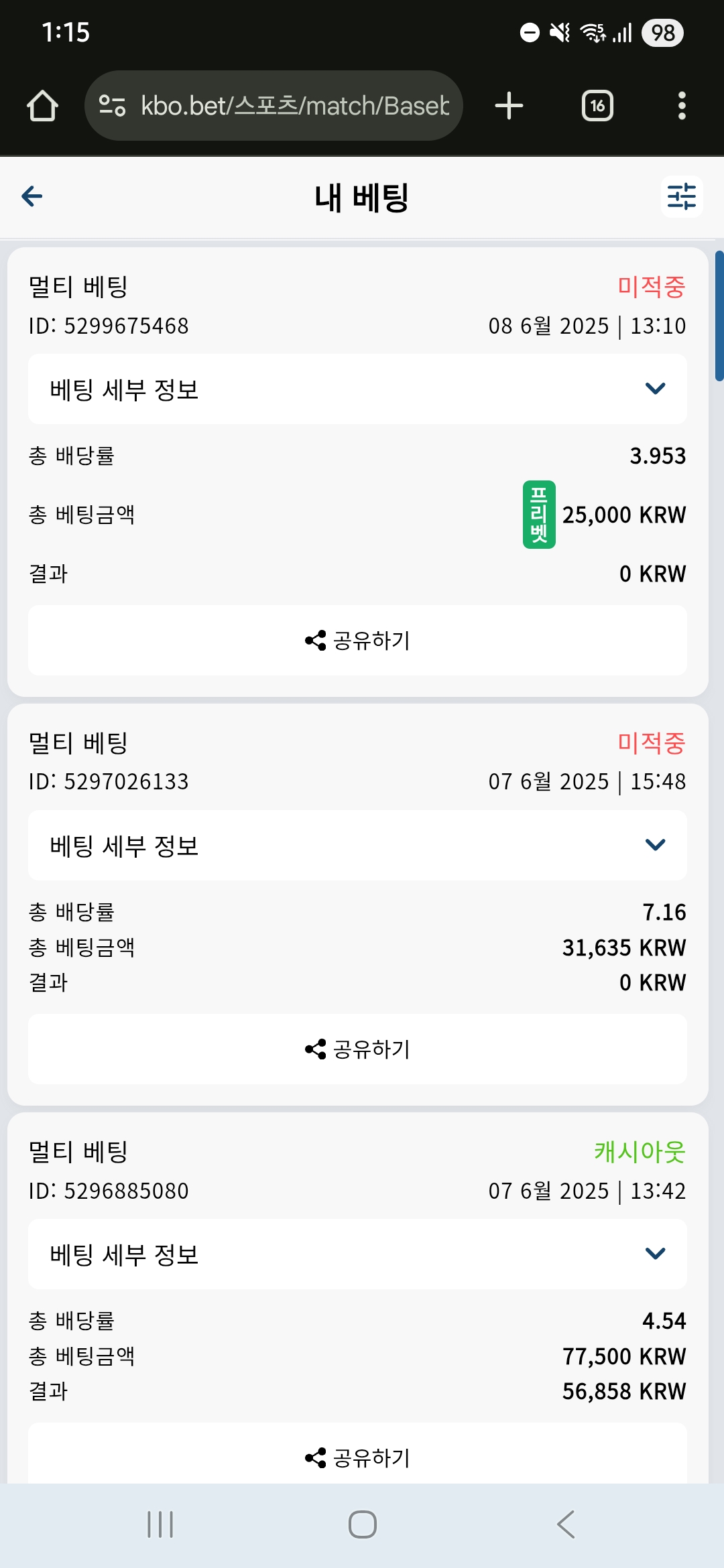Image resolution: width=724 pixels, height=1568 pixels.
Task: Expand bet details for ID 5296885080
Action: (357, 1254)
